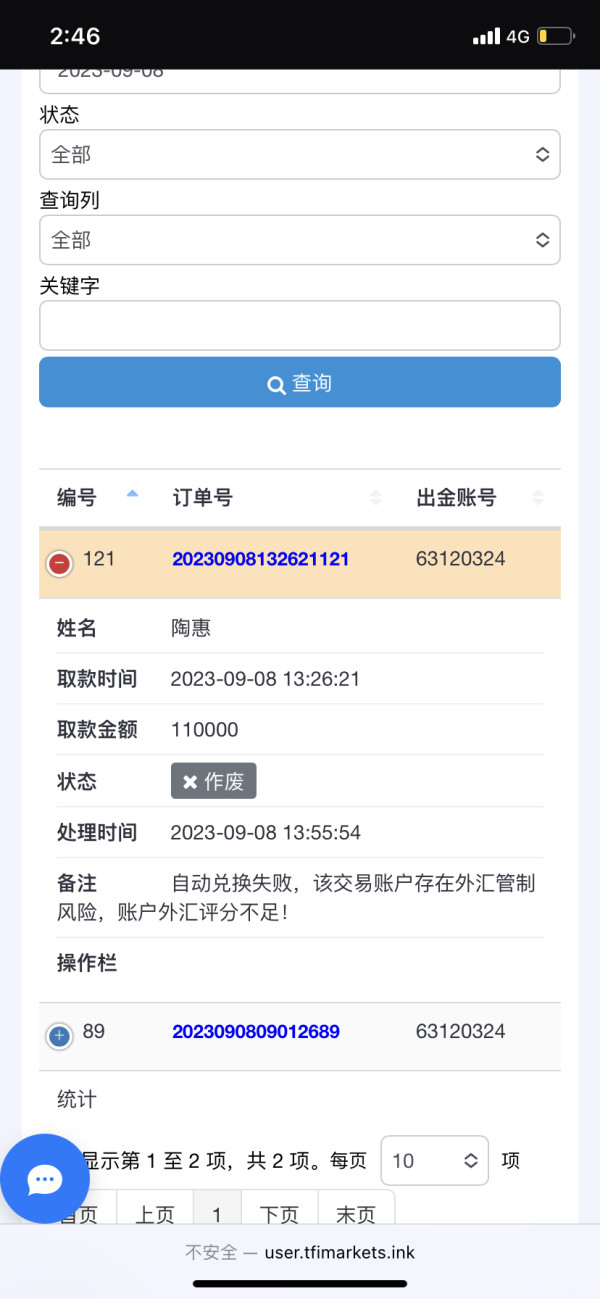Collapse row 121 with the minus icon
This screenshot has width=600, height=1299.
[x=60, y=563]
